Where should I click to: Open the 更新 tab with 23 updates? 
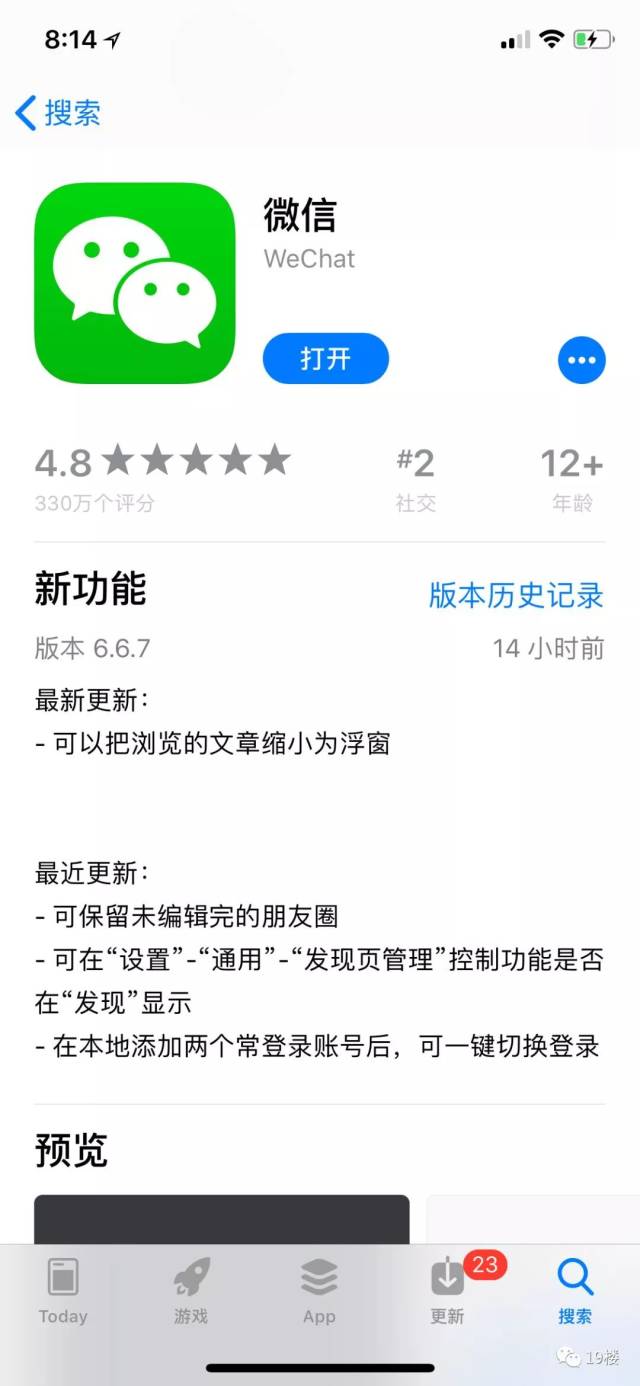tap(447, 1290)
